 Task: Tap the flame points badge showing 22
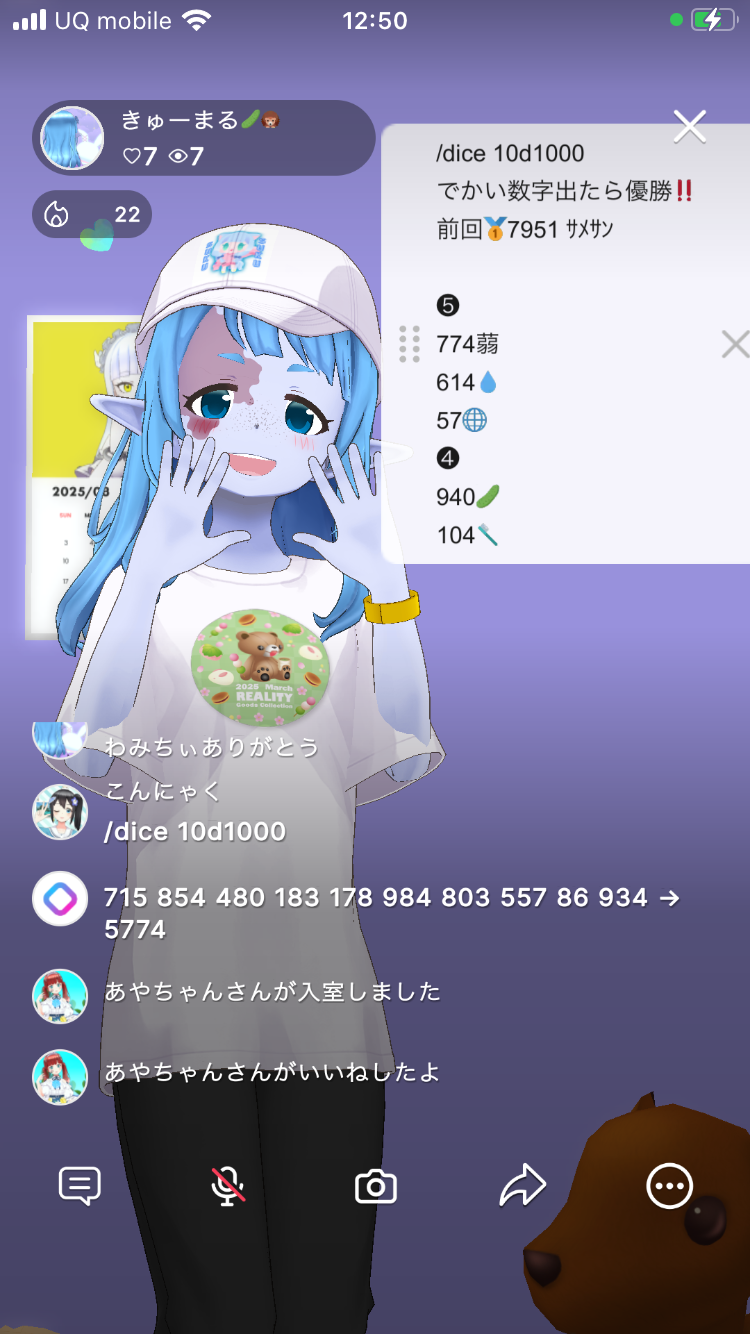[x=92, y=215]
